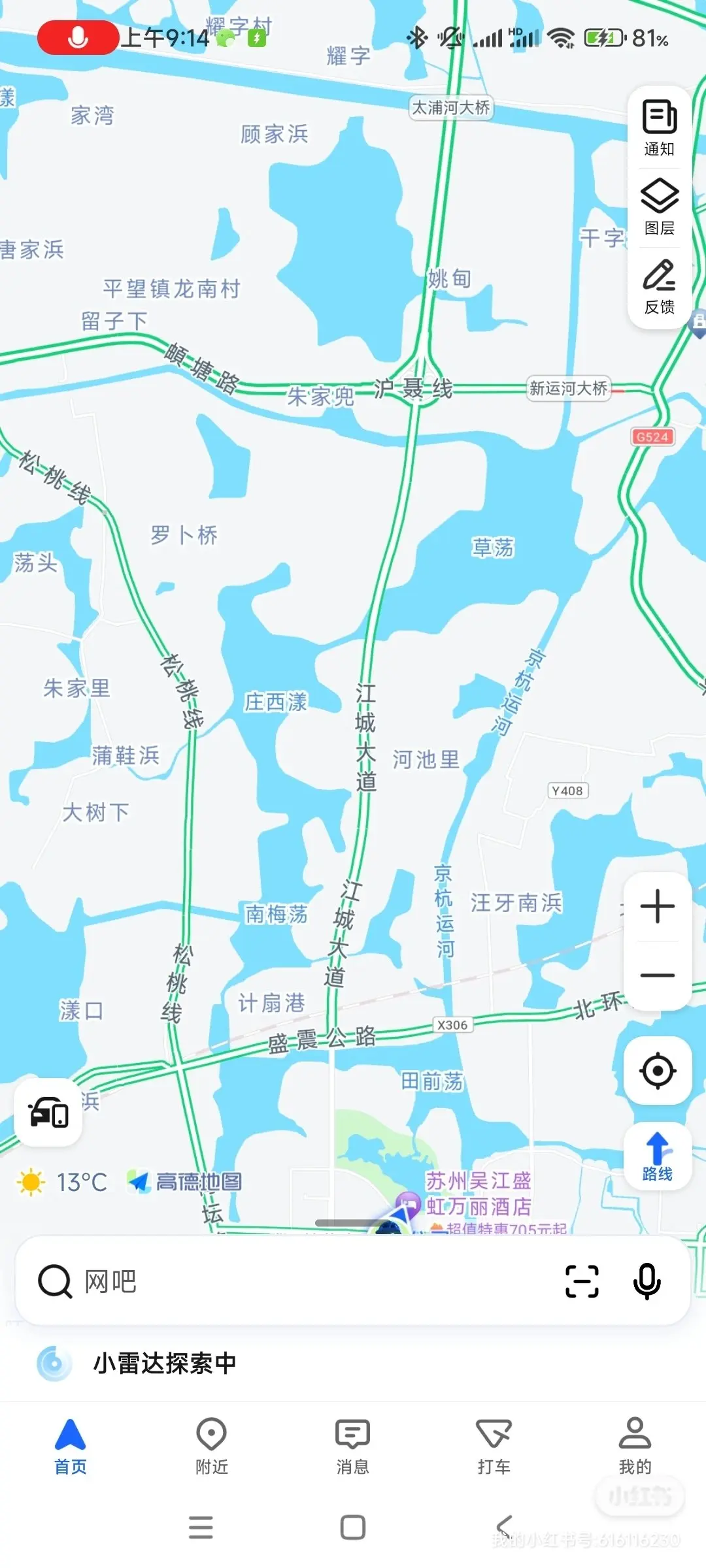This screenshot has width=706, height=1568.
Task: Open recent apps from system navigation
Action: coord(201,1527)
